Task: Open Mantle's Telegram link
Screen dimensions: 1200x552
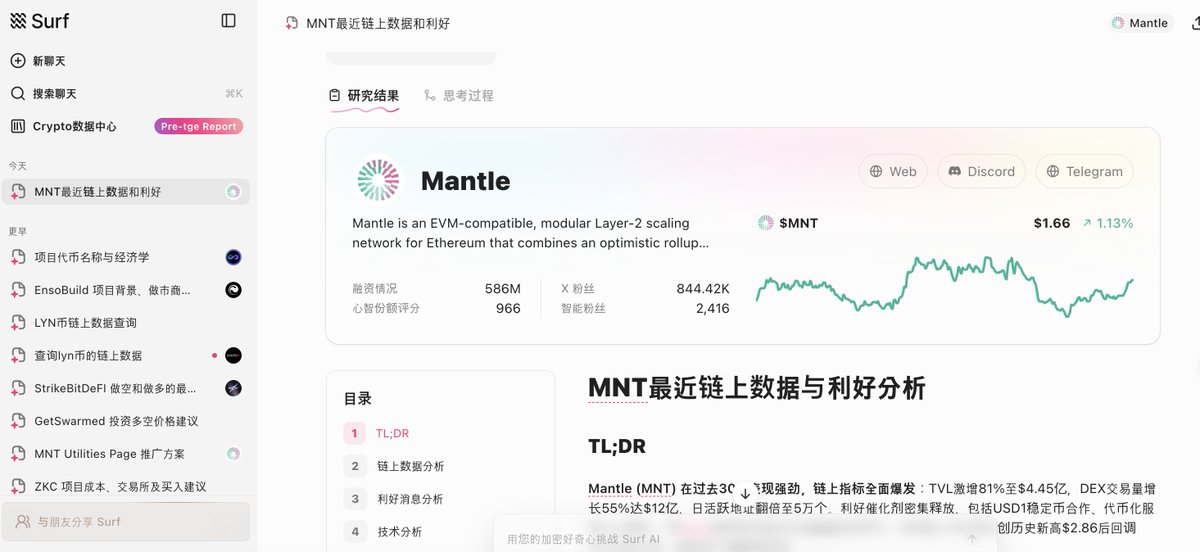Action: [x=1084, y=172]
